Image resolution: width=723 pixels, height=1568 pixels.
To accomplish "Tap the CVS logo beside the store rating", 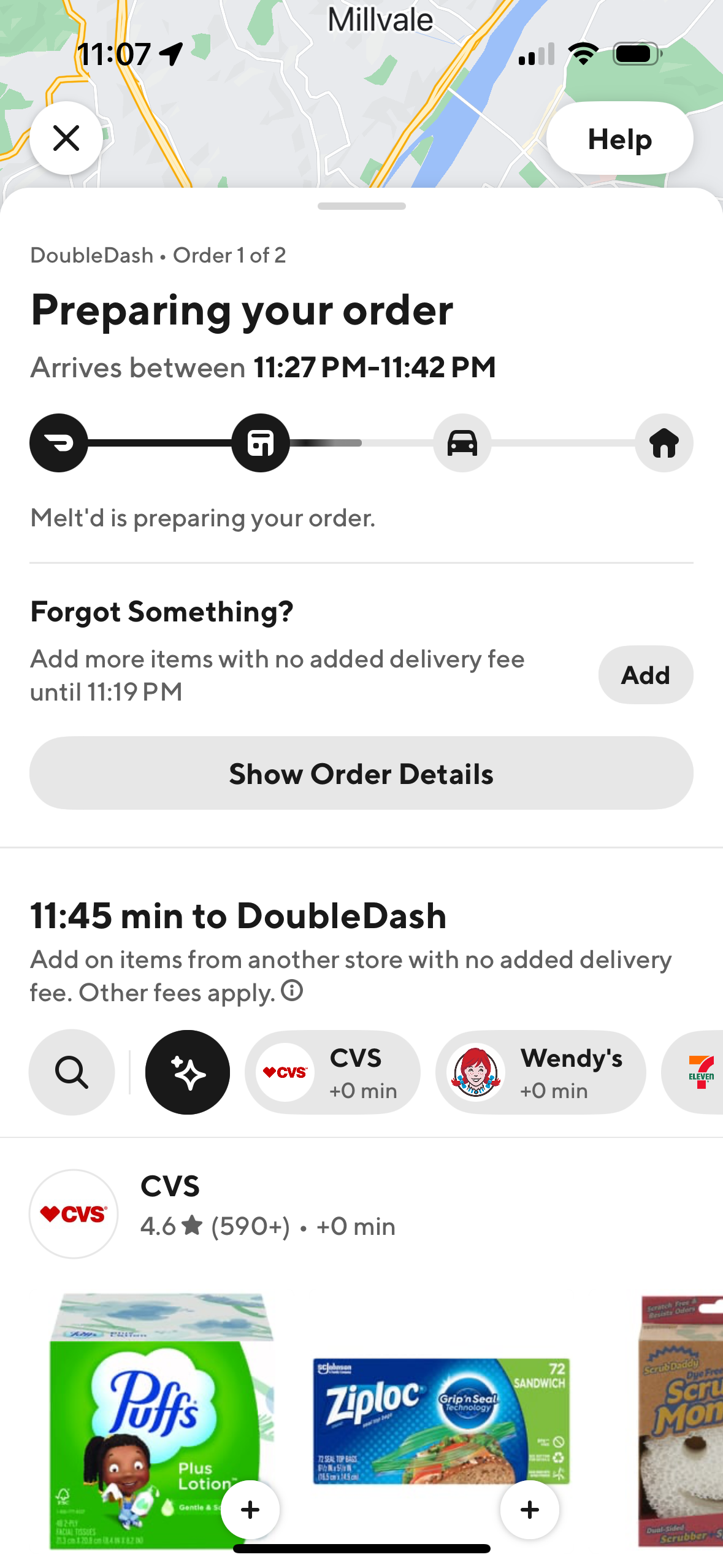I will click(x=72, y=1215).
